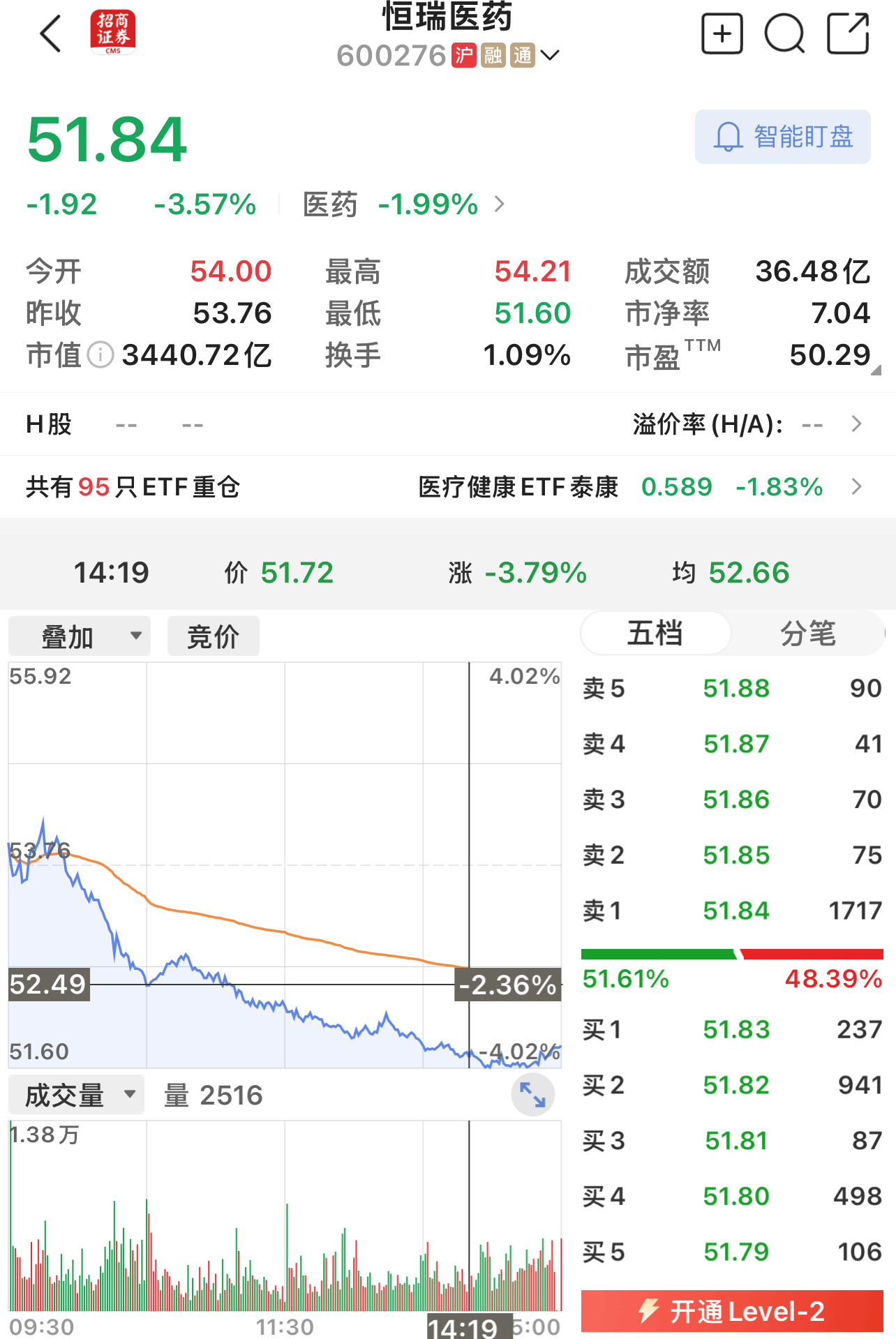Go back with the top-left arrow

pos(50,33)
